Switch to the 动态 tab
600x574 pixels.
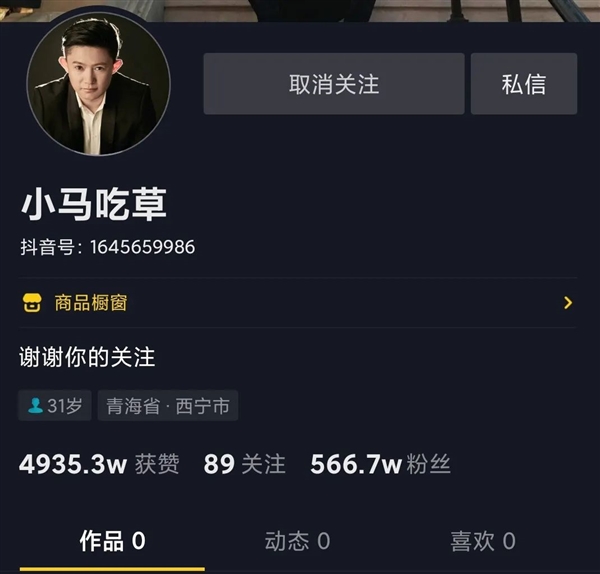coord(297,541)
